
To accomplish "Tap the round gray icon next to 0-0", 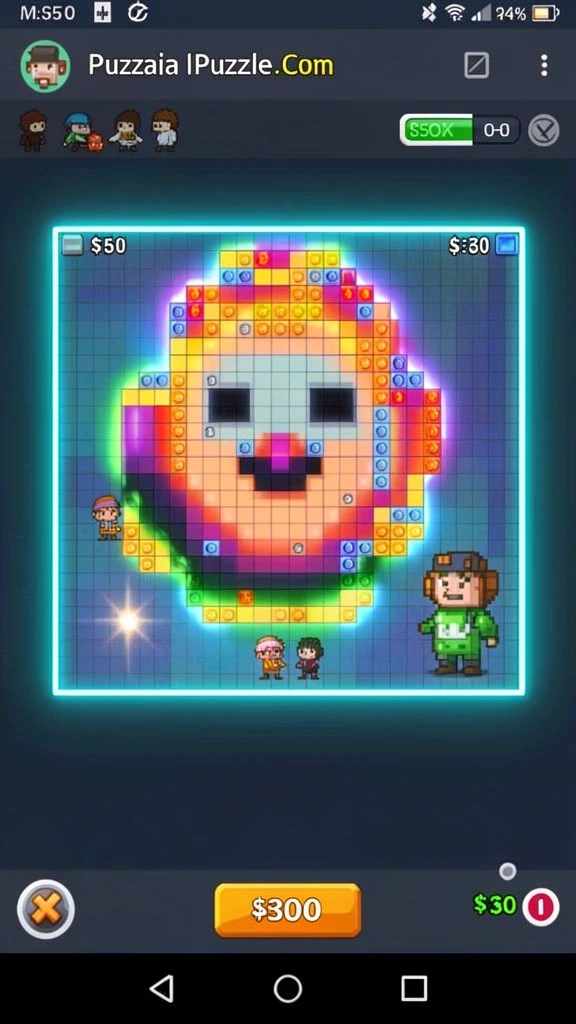I will [543, 130].
